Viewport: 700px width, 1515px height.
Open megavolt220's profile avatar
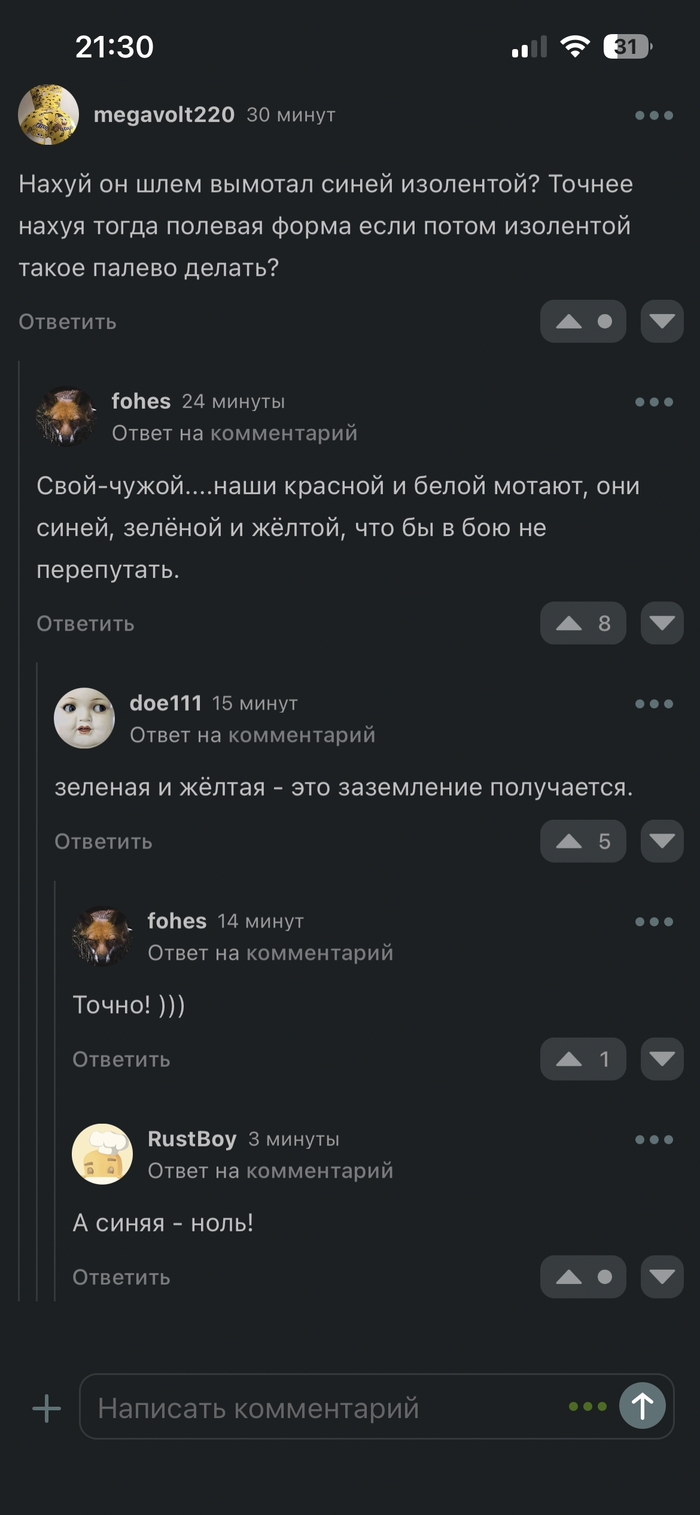[48, 115]
